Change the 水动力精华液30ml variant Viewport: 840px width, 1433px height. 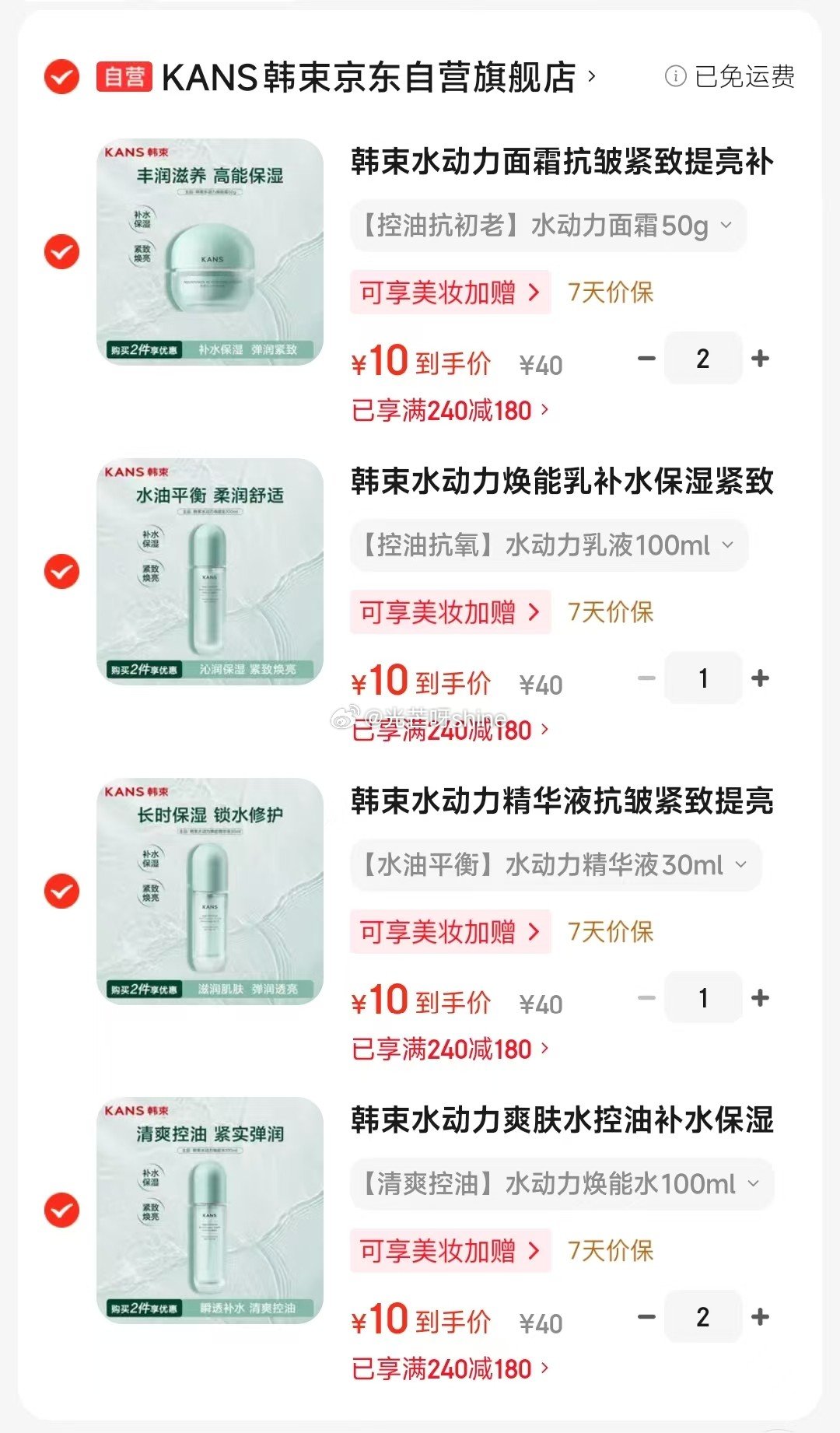[555, 865]
